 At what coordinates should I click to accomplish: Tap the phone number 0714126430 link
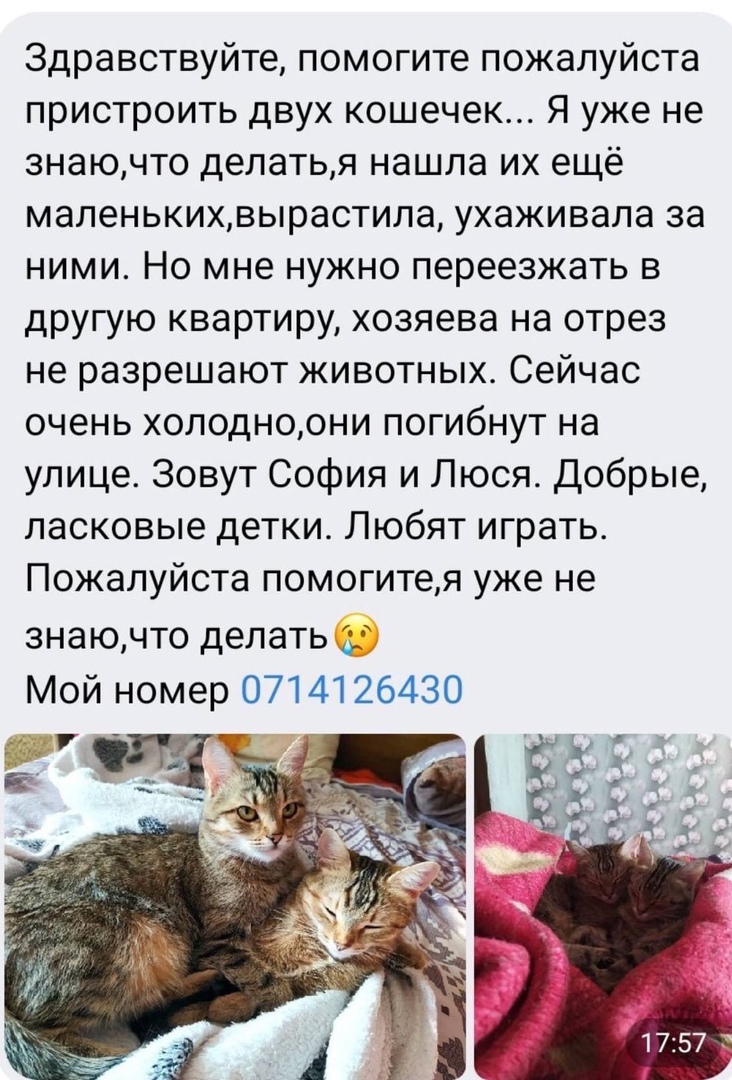coord(352,689)
